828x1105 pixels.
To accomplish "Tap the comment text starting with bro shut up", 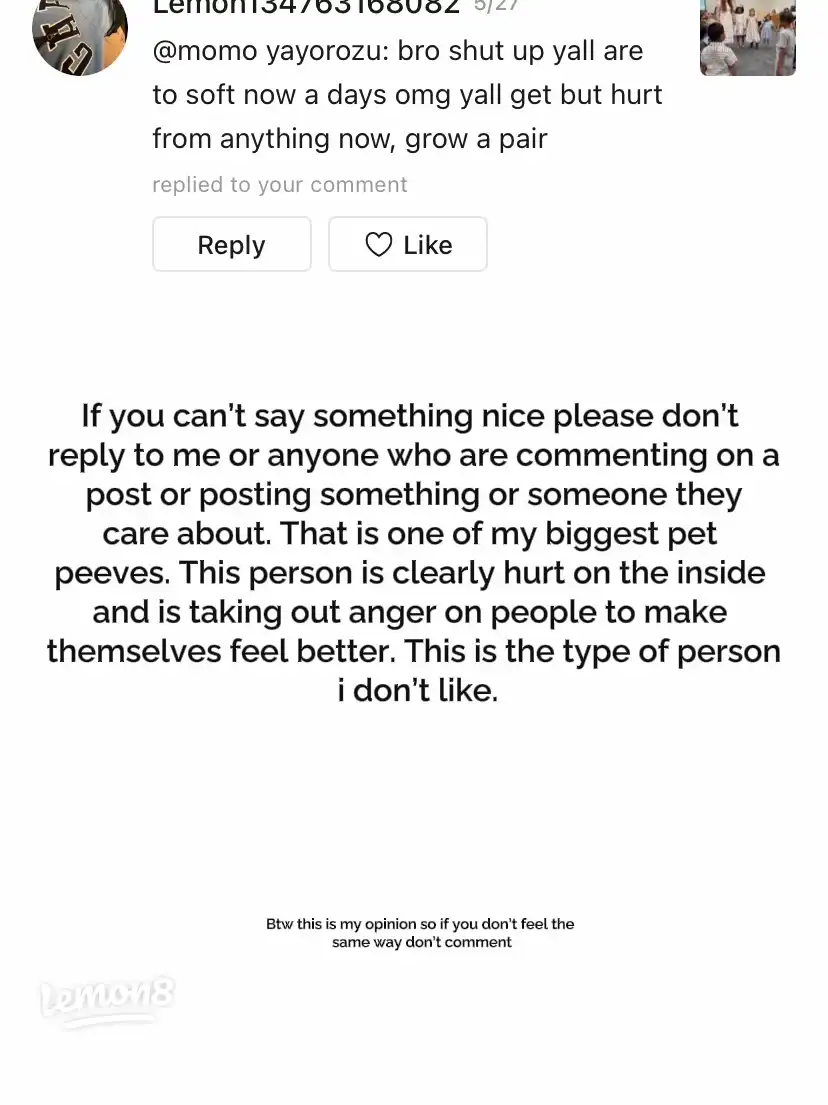I will [x=470, y=50].
